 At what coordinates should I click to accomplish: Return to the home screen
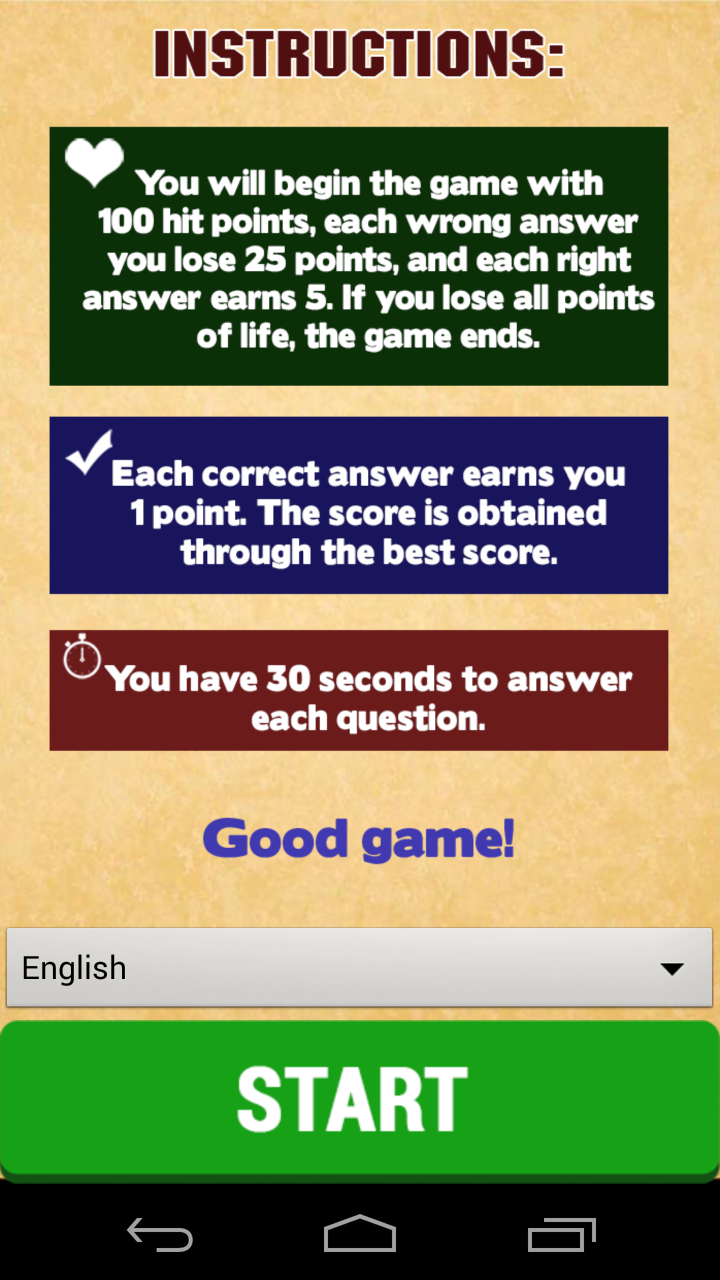click(x=360, y=1235)
